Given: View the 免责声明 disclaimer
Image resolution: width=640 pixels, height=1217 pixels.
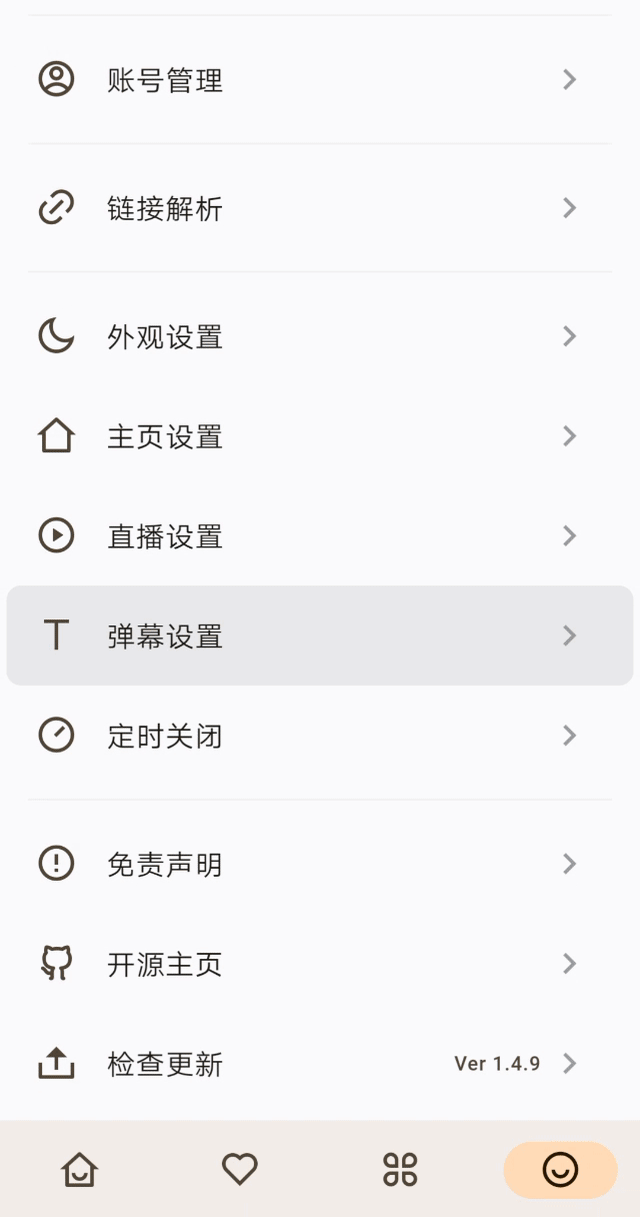Looking at the screenshot, I should (320, 864).
